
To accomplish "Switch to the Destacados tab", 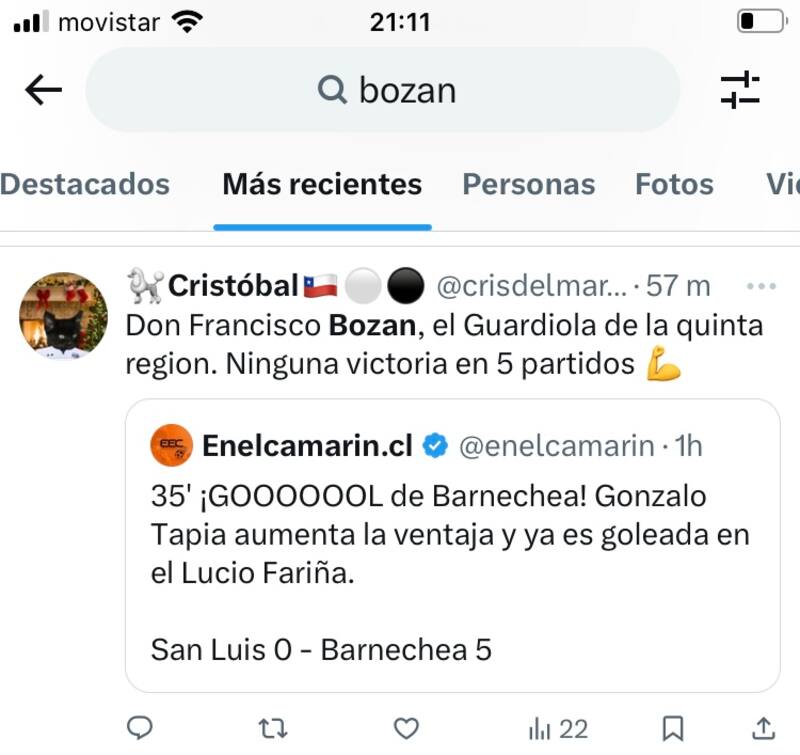I will coord(85,184).
